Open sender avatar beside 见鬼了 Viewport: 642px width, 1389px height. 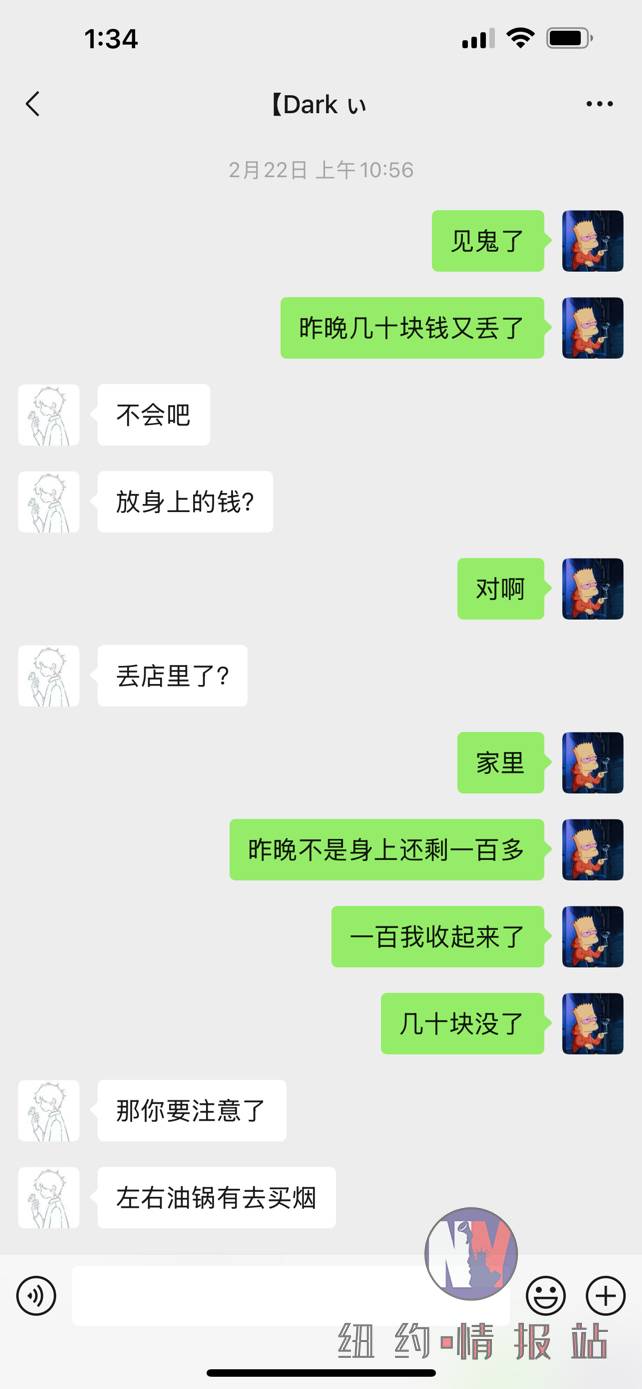592,241
